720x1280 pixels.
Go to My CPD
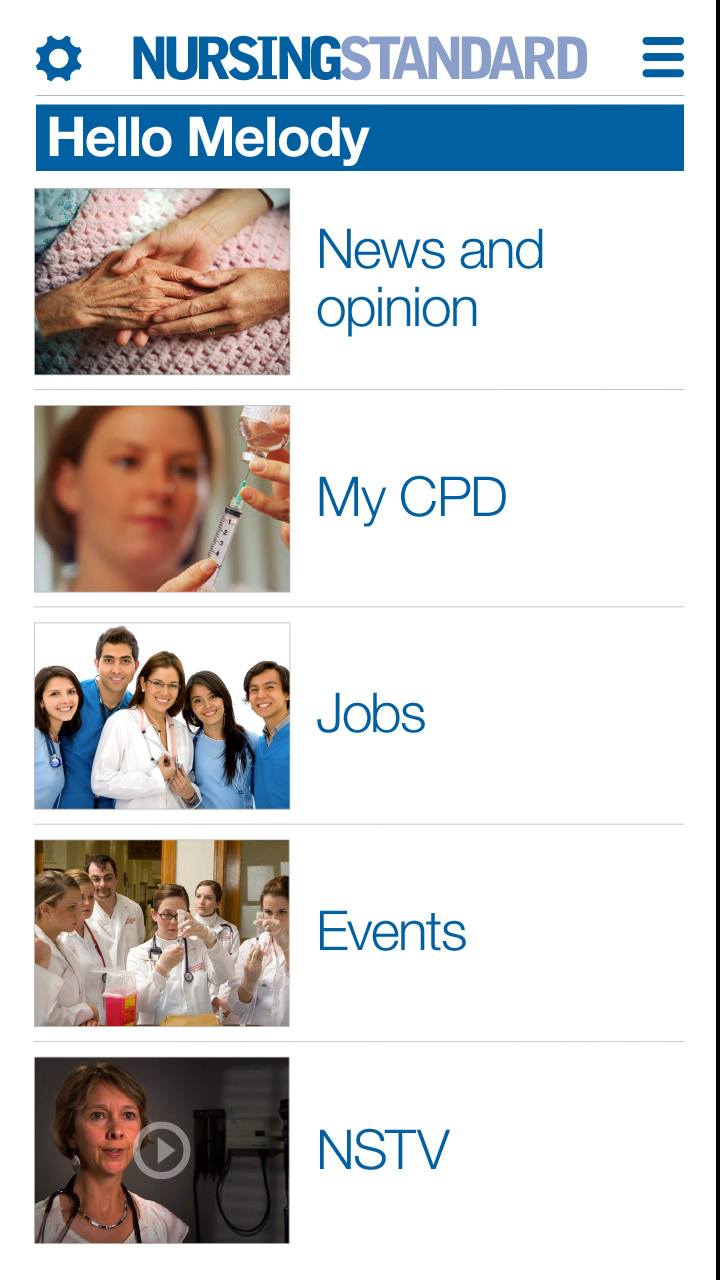point(411,497)
